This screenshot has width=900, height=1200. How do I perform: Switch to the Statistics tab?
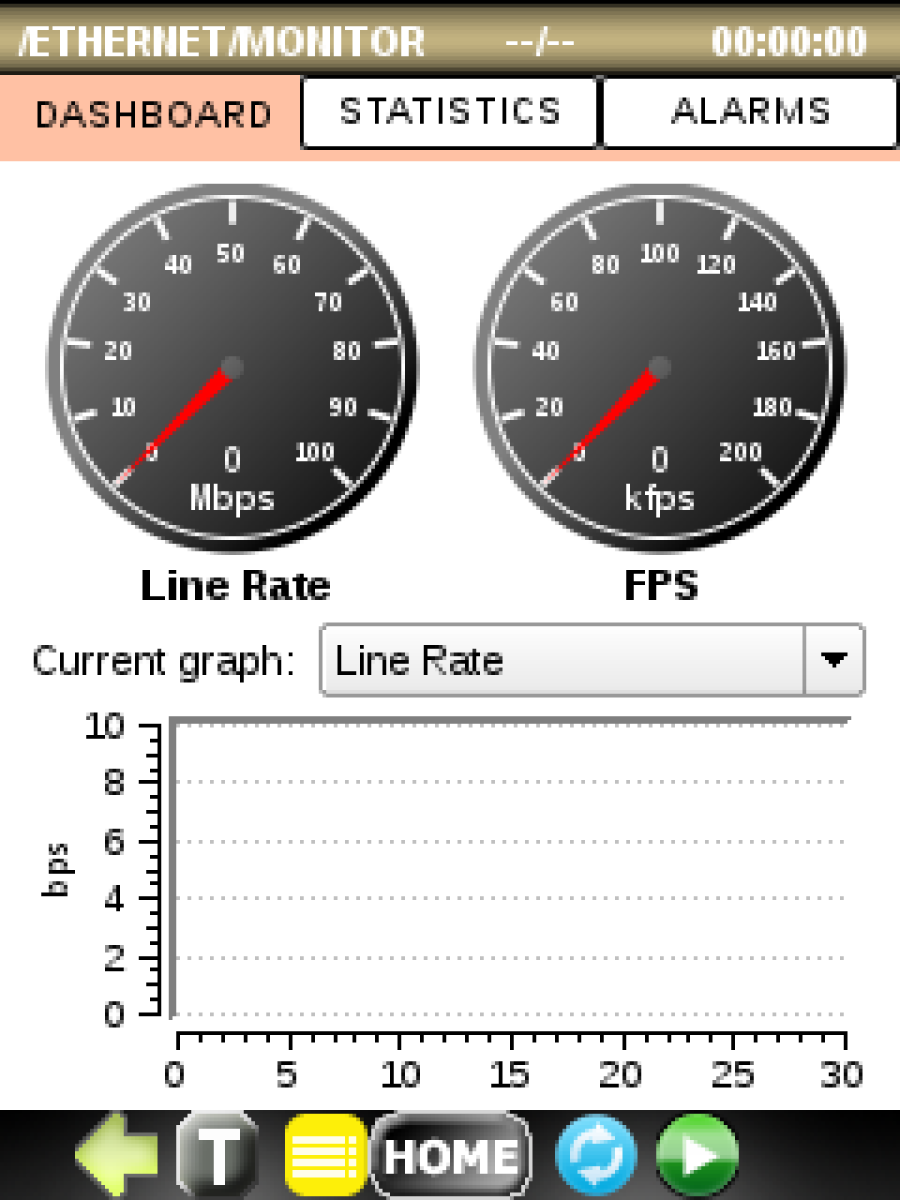450,112
